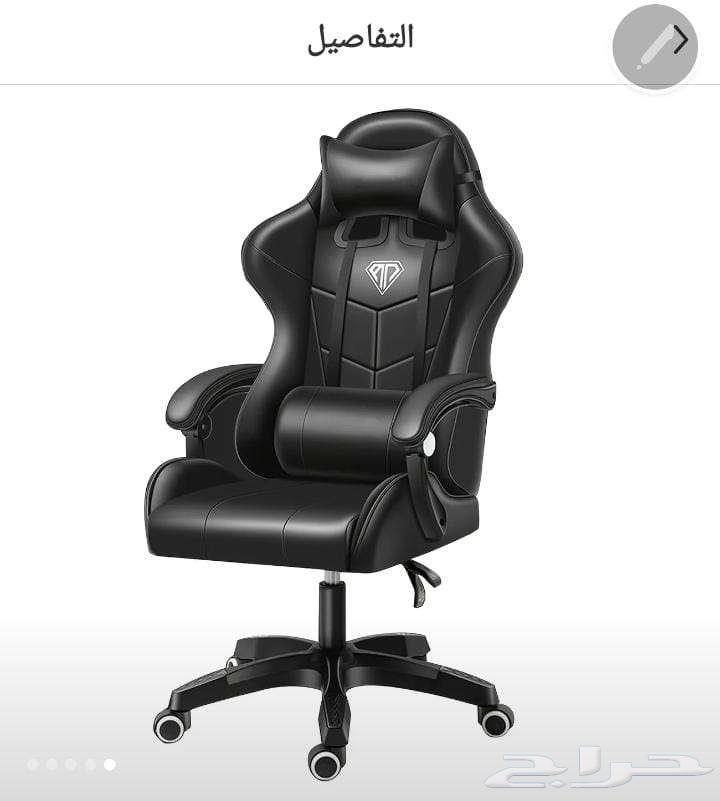
Task: Select the first carousel dot
Action: [32, 763]
